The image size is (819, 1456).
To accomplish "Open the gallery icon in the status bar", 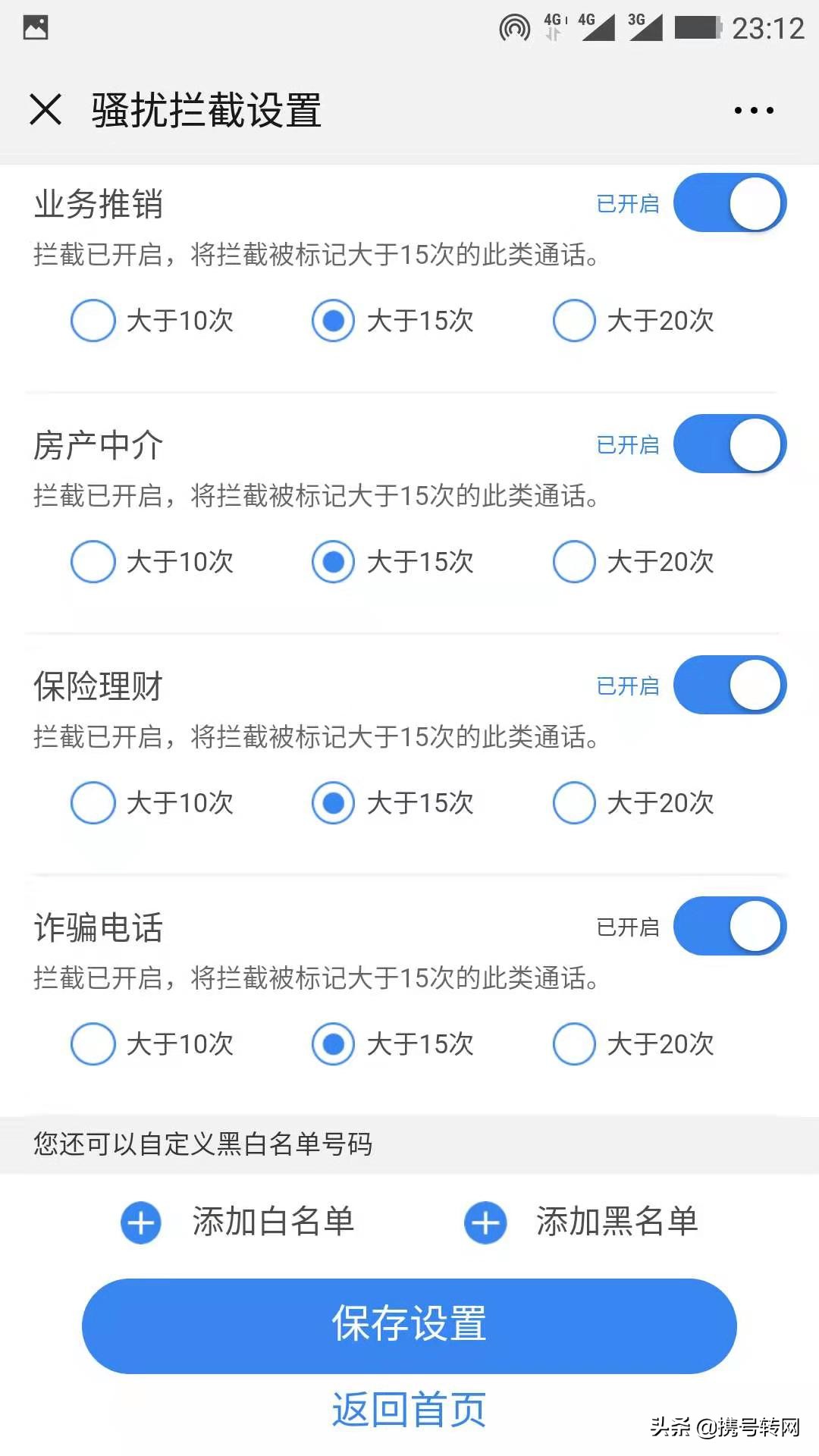I will [x=34, y=28].
